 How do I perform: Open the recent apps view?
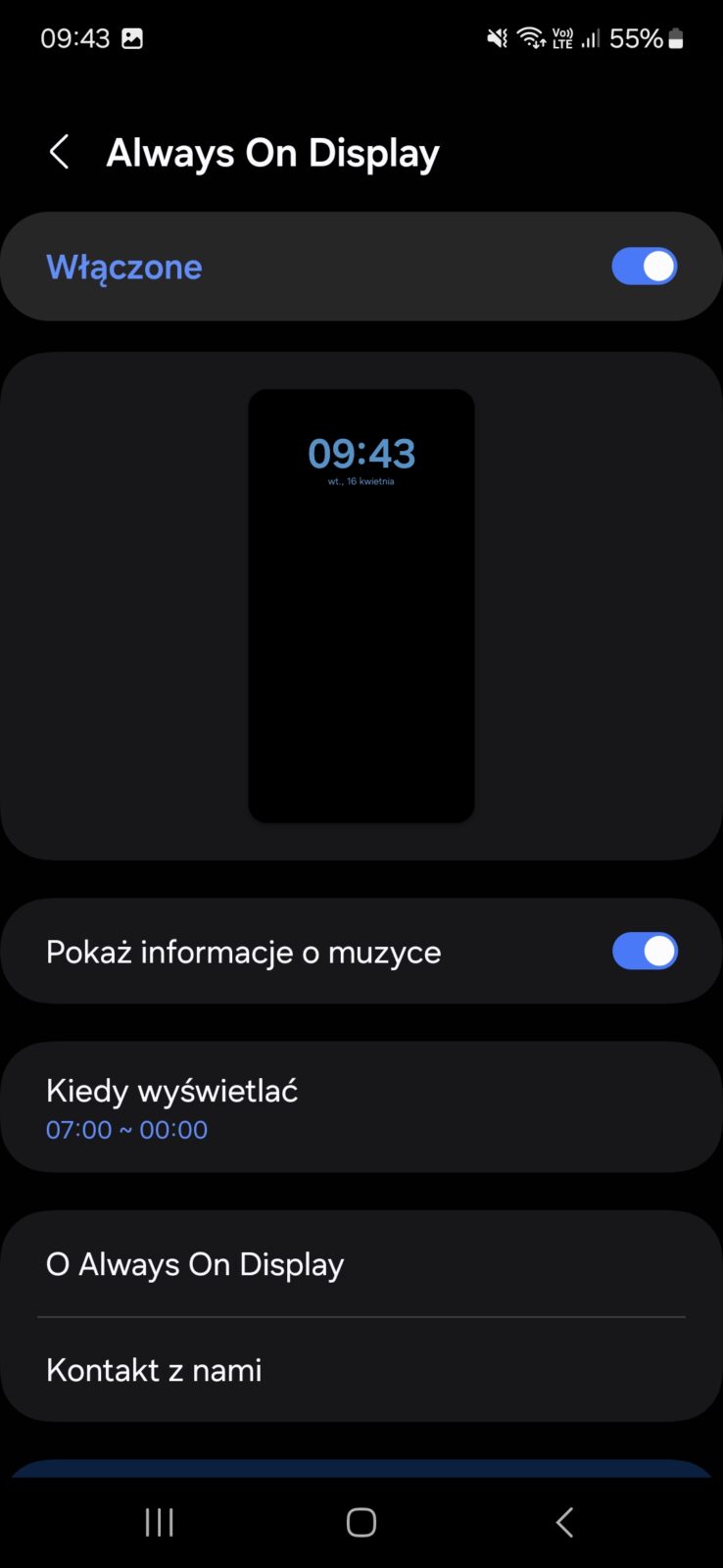pyautogui.click(x=159, y=1522)
